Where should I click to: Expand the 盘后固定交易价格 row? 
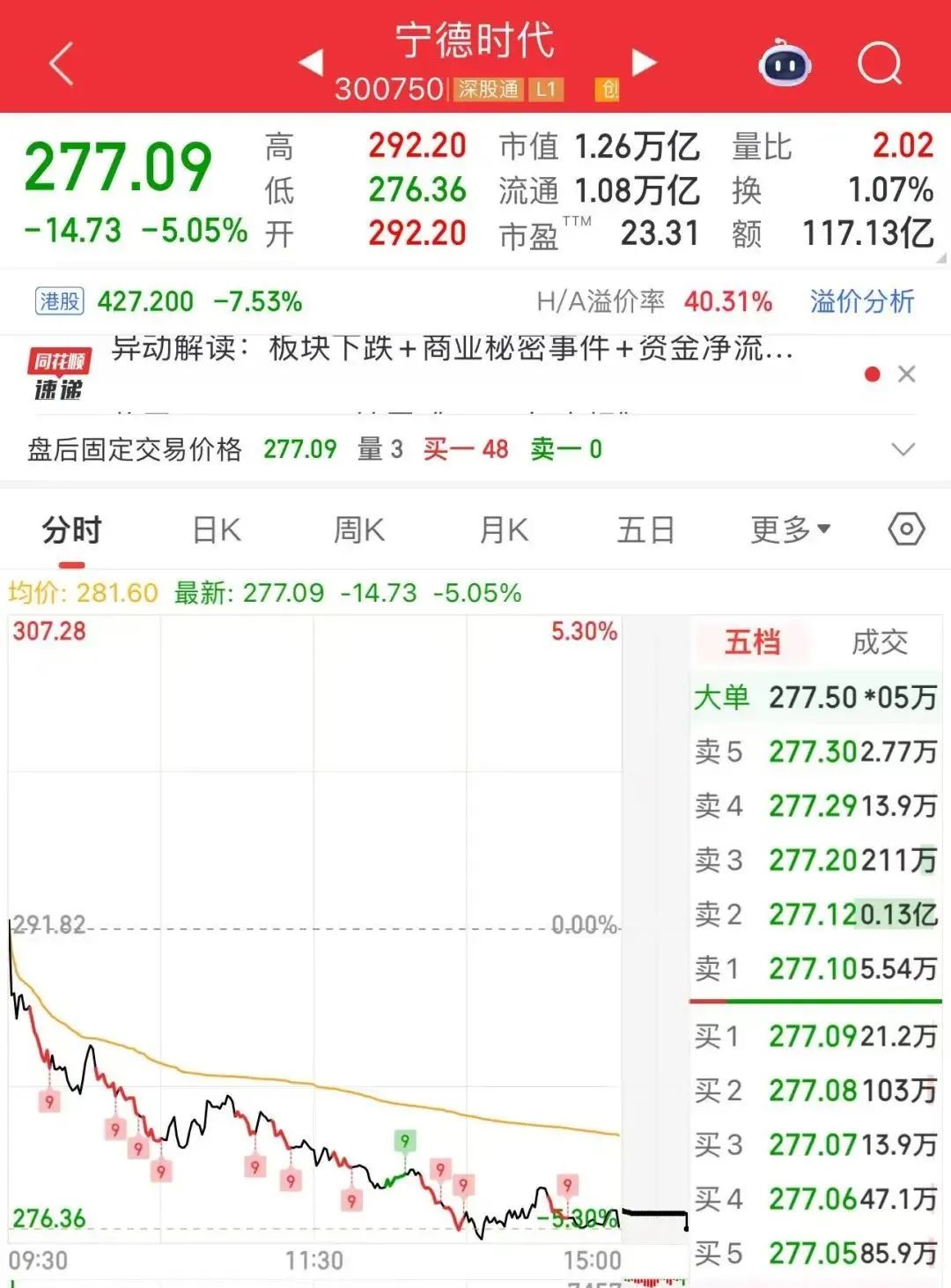903,449
